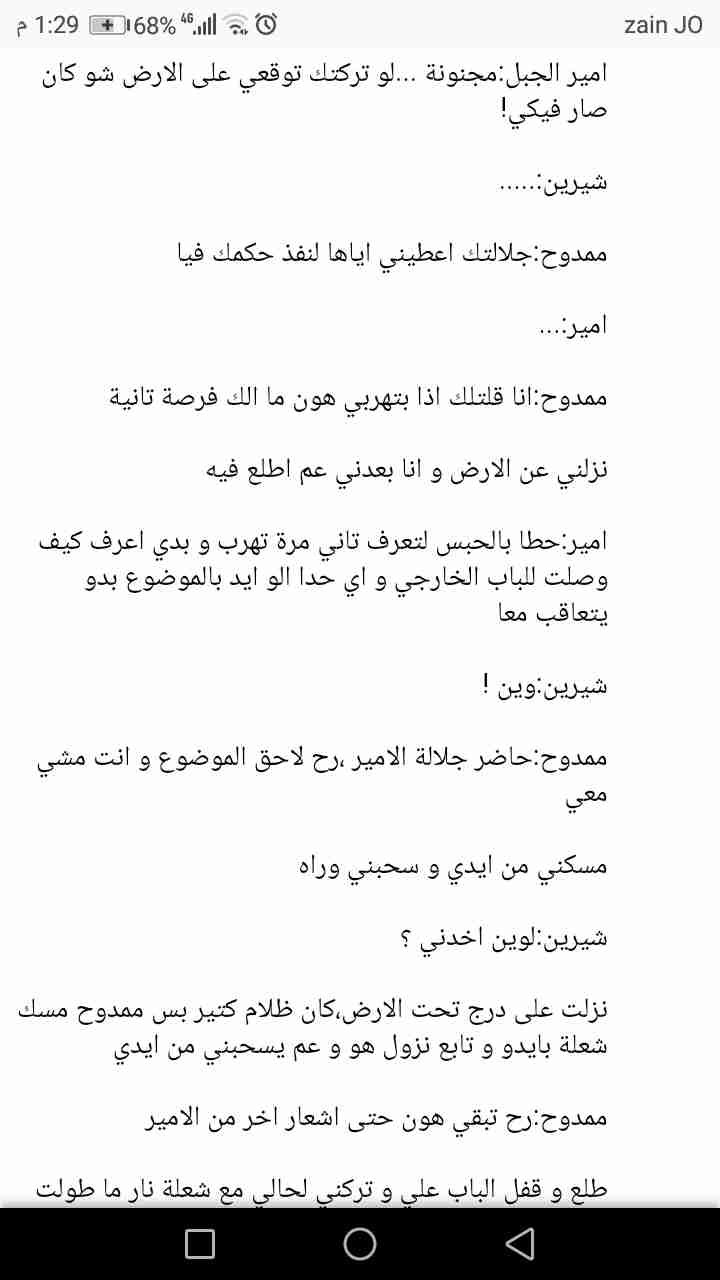Go to the home screen
The height and width of the screenshot is (1280, 720).
tap(360, 1243)
